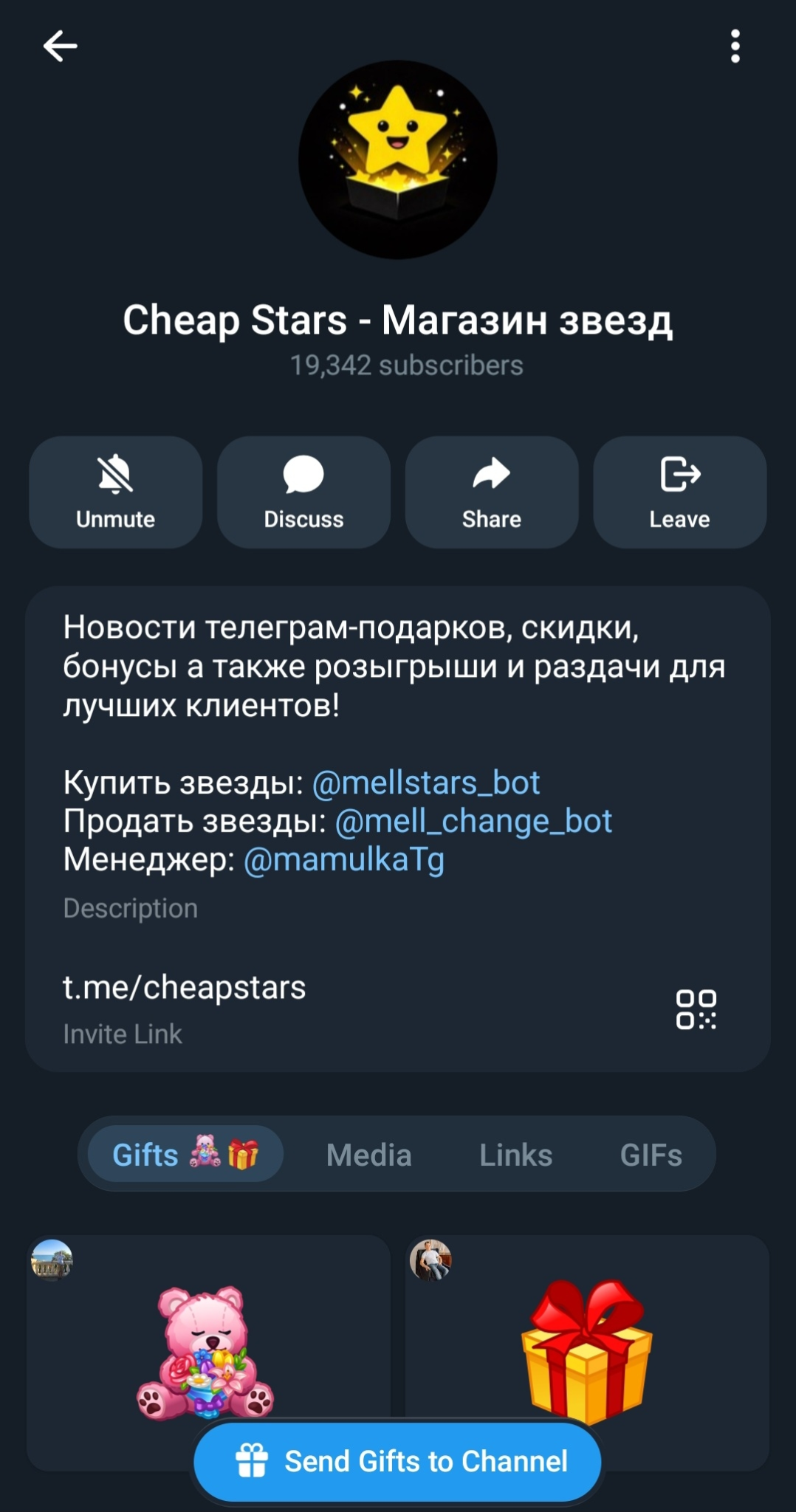Share this channel

tap(492, 492)
